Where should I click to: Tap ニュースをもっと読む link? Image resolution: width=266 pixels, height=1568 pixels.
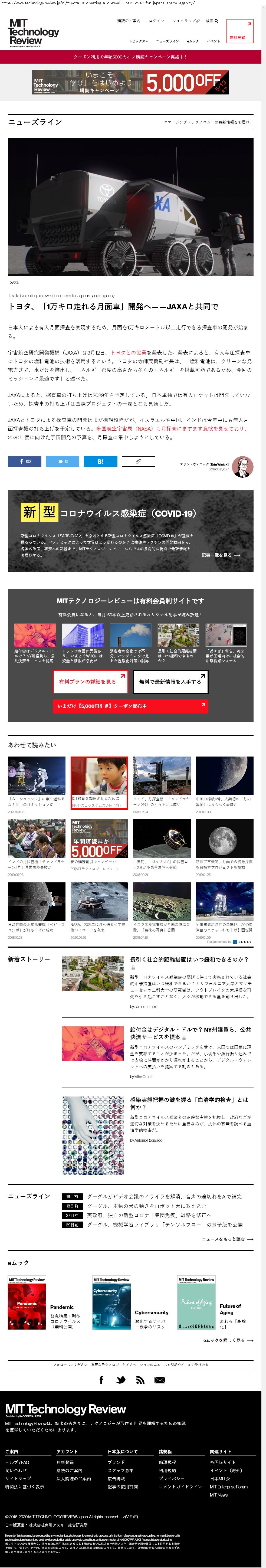[x=227, y=1239]
